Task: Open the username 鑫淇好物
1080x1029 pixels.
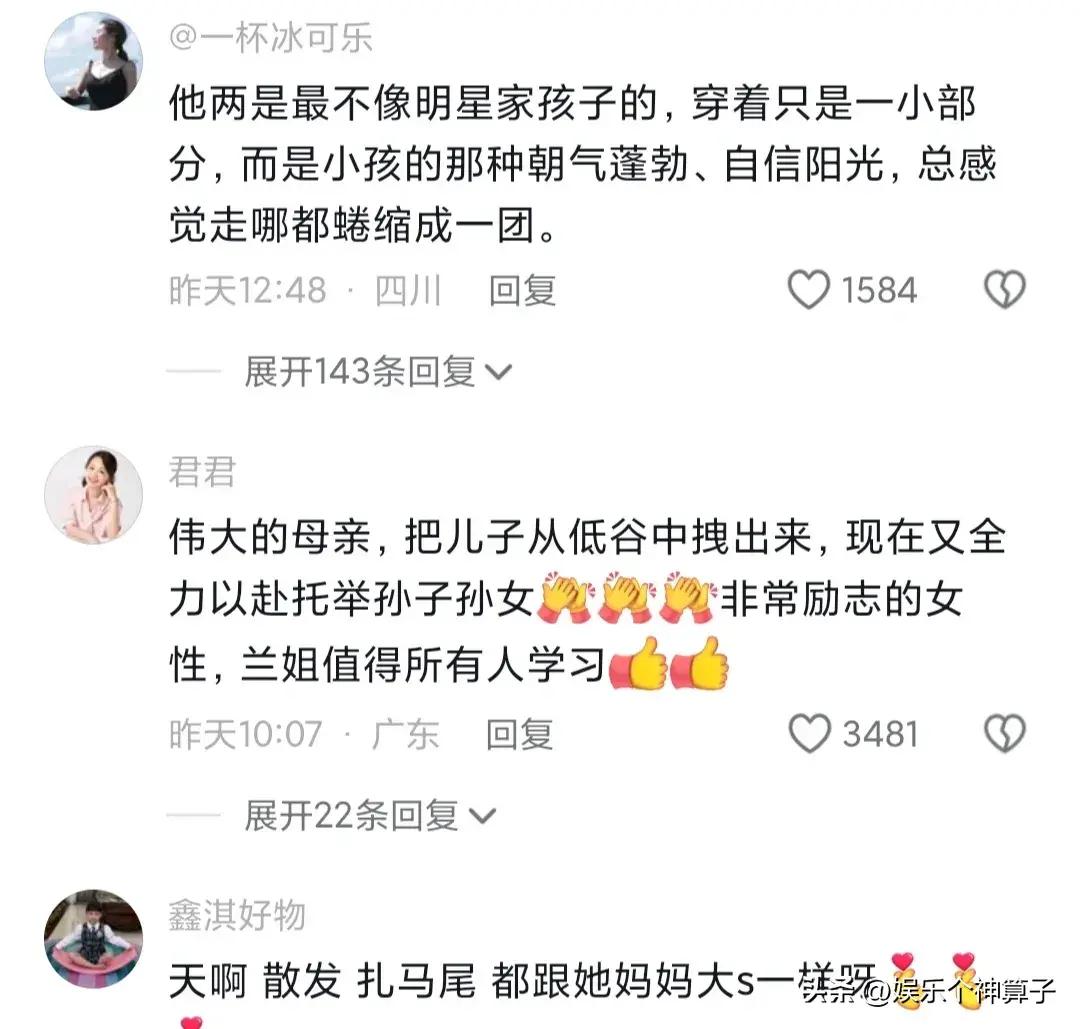Action: 236,915
